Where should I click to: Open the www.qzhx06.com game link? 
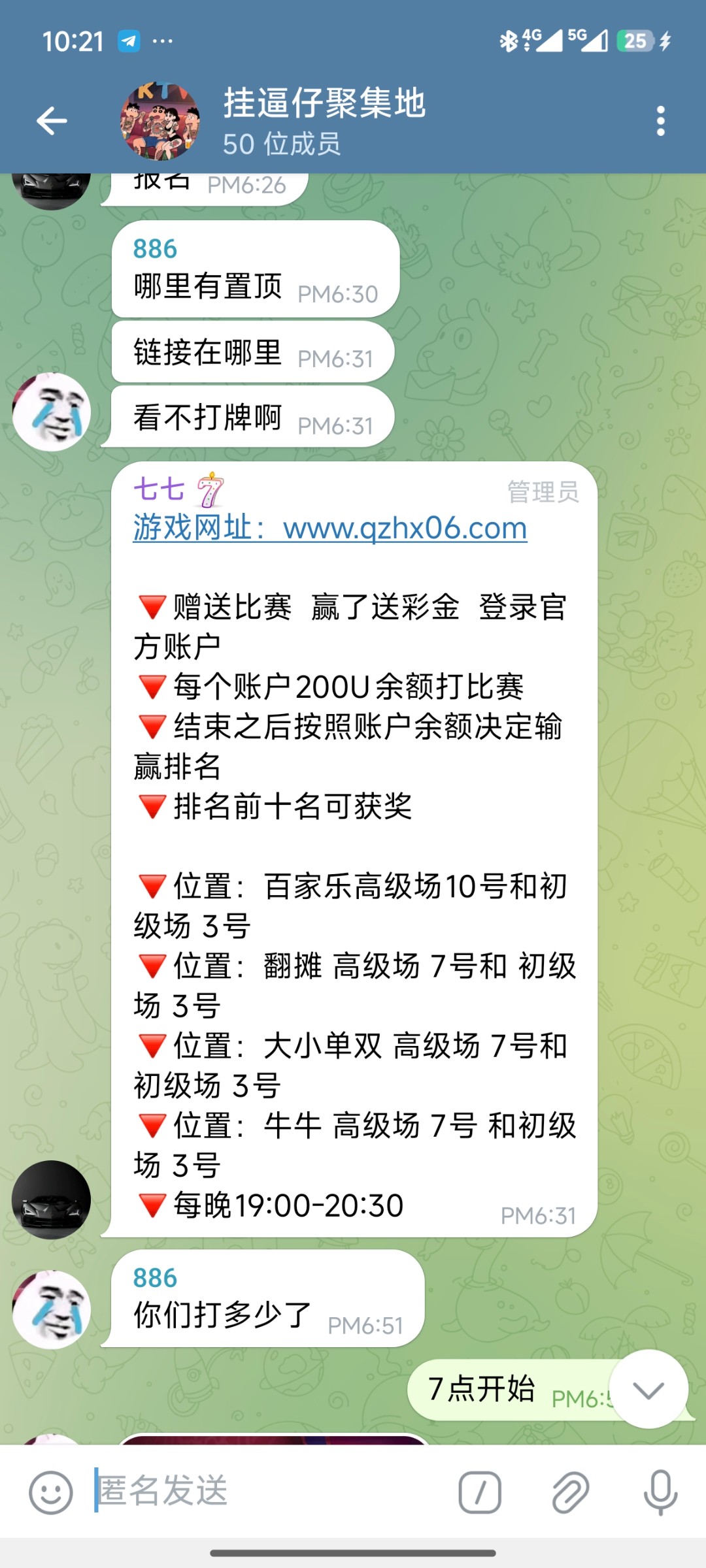405,528
